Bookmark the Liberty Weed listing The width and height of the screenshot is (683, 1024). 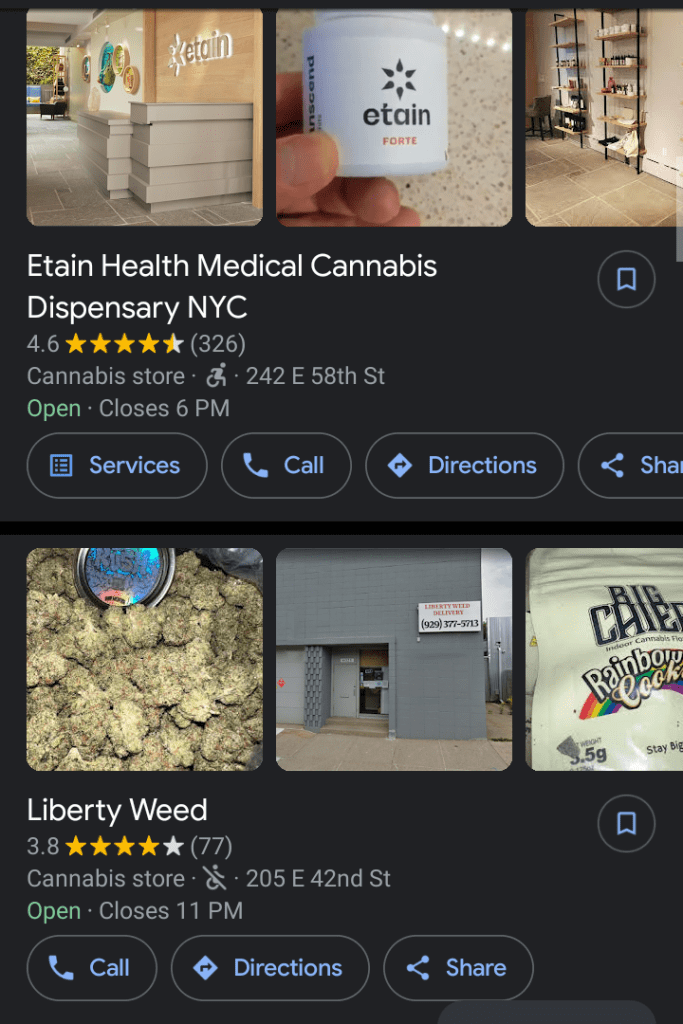[626, 823]
